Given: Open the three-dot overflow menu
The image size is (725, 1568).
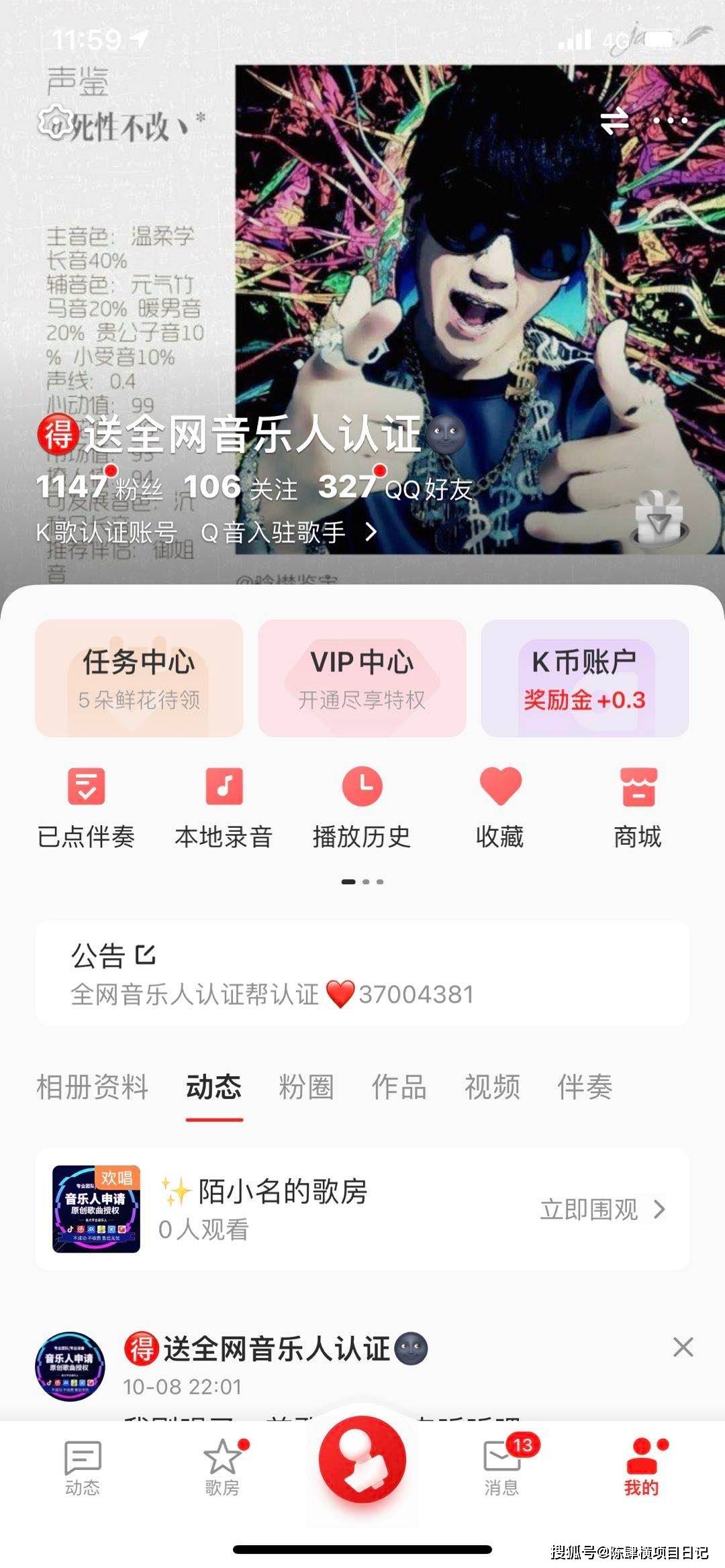Looking at the screenshot, I should 670,121.
